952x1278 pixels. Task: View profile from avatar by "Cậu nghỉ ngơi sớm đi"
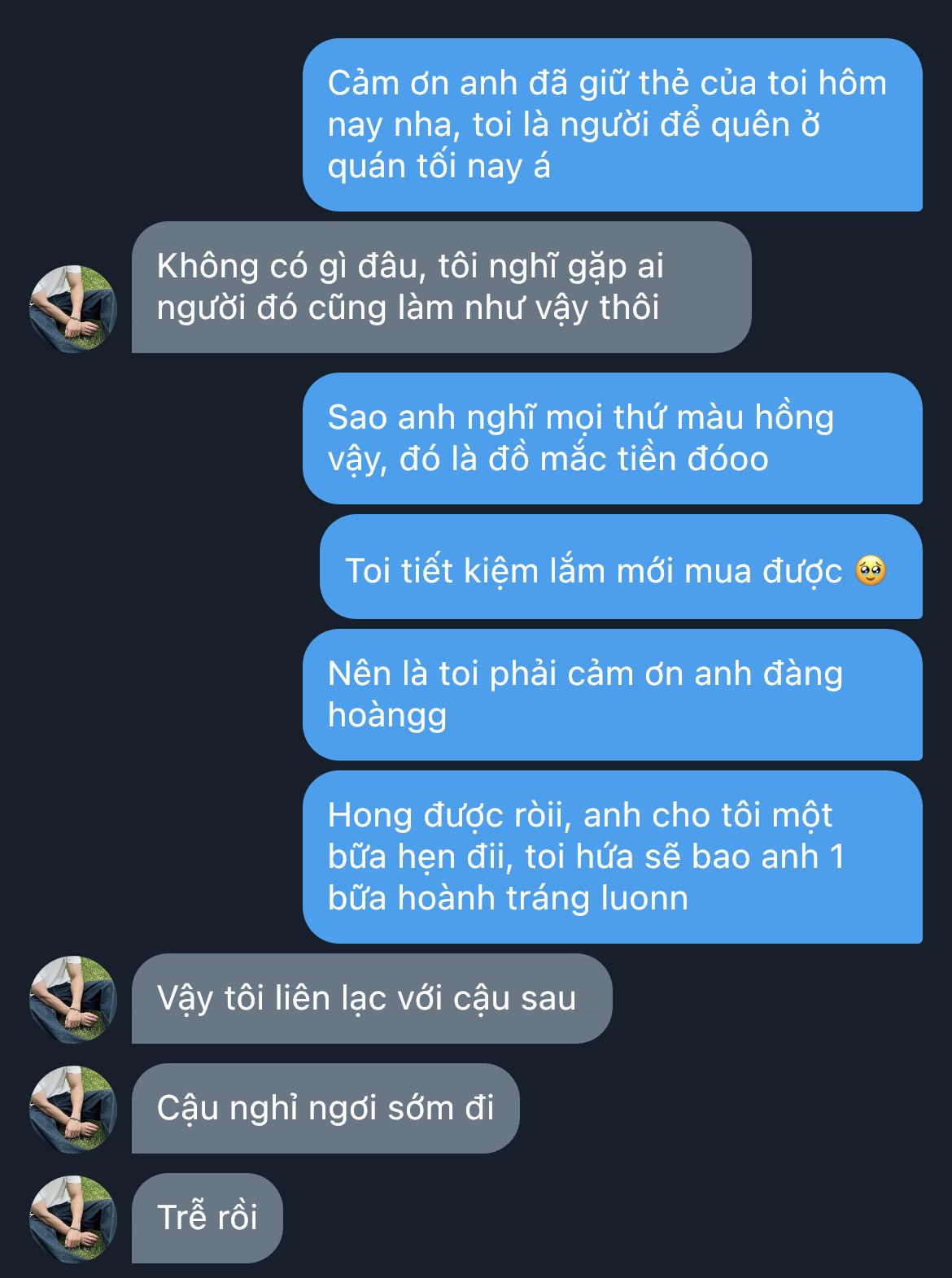pyautogui.click(x=73, y=1109)
